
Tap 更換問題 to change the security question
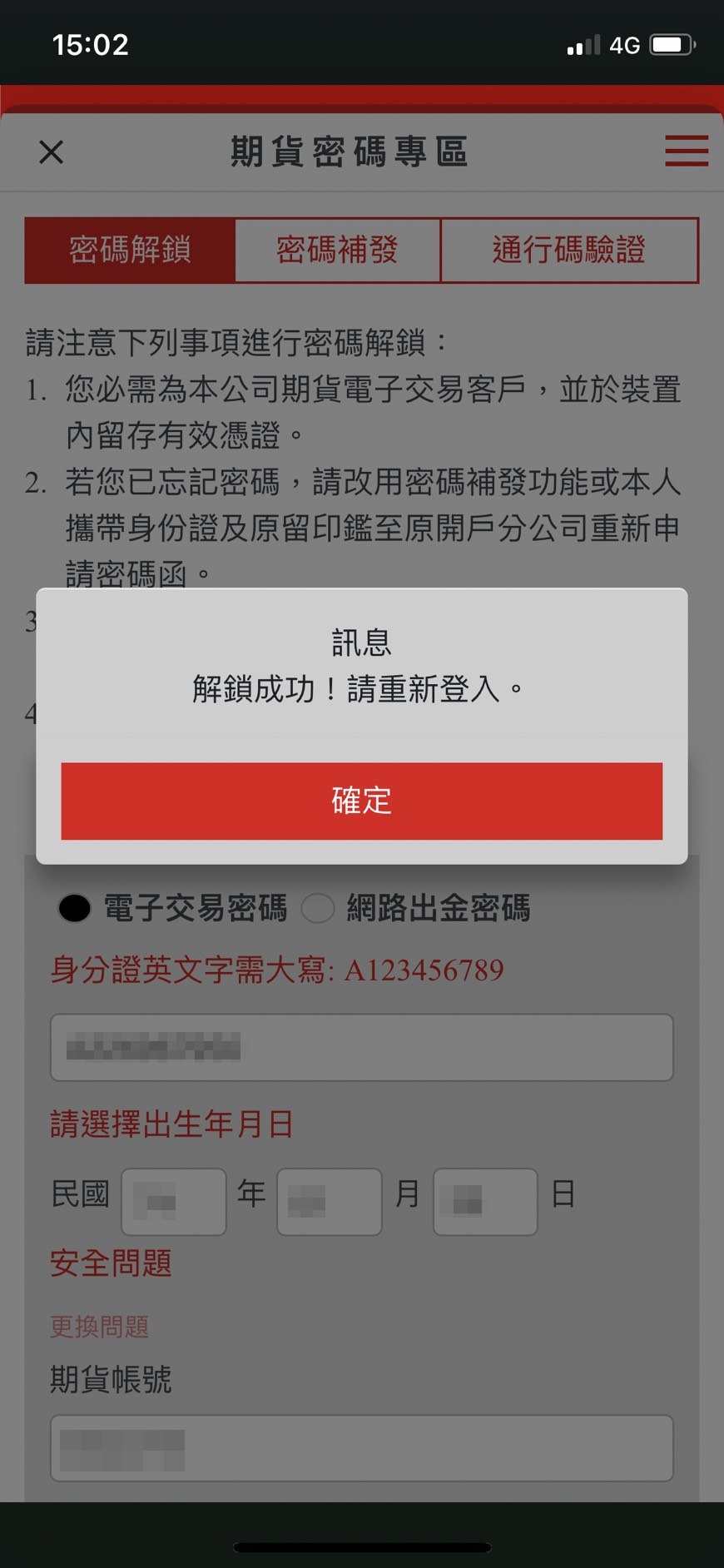tap(99, 1326)
